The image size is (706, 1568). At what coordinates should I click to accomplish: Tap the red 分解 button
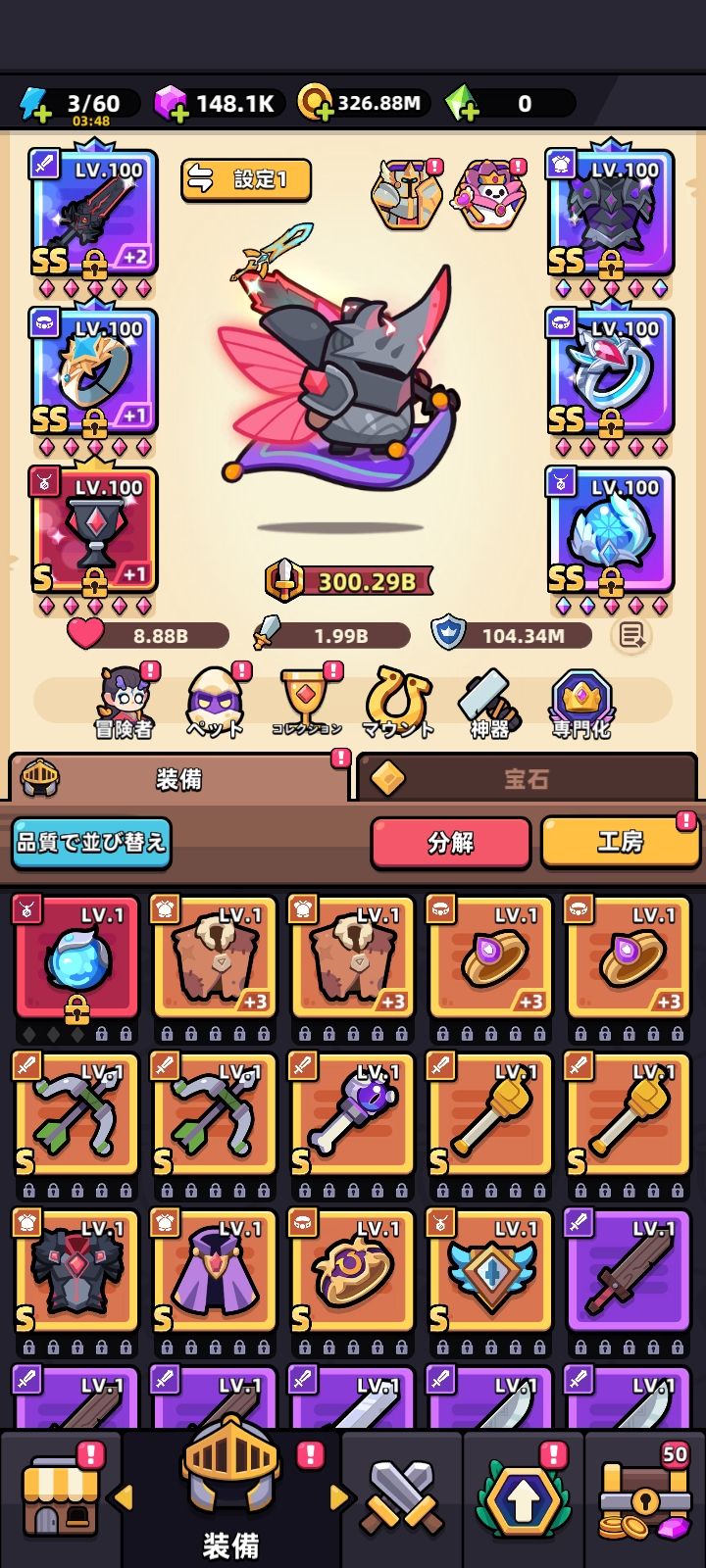(x=450, y=843)
